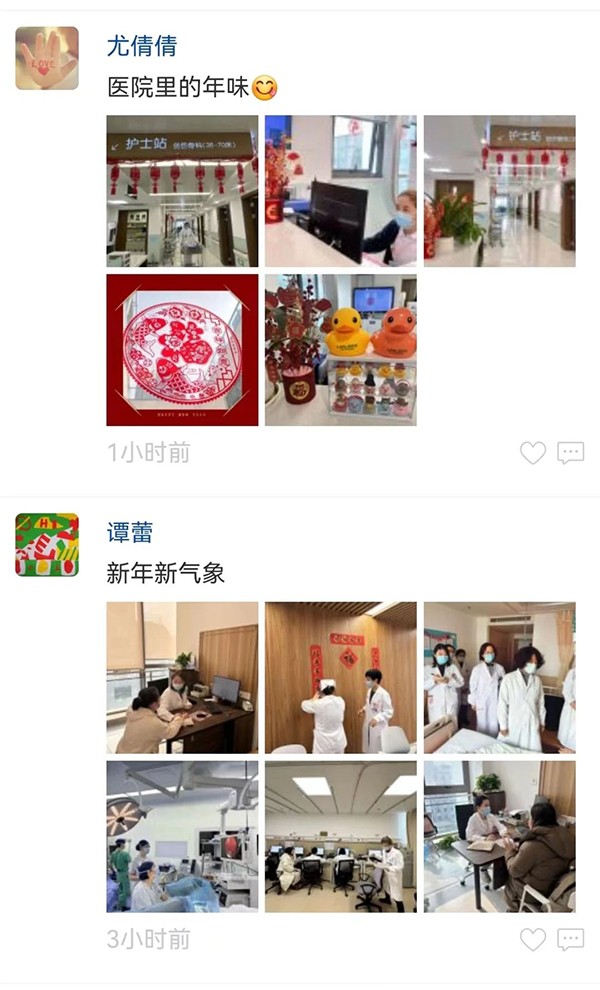Like 尤倩倩's post

point(533,453)
